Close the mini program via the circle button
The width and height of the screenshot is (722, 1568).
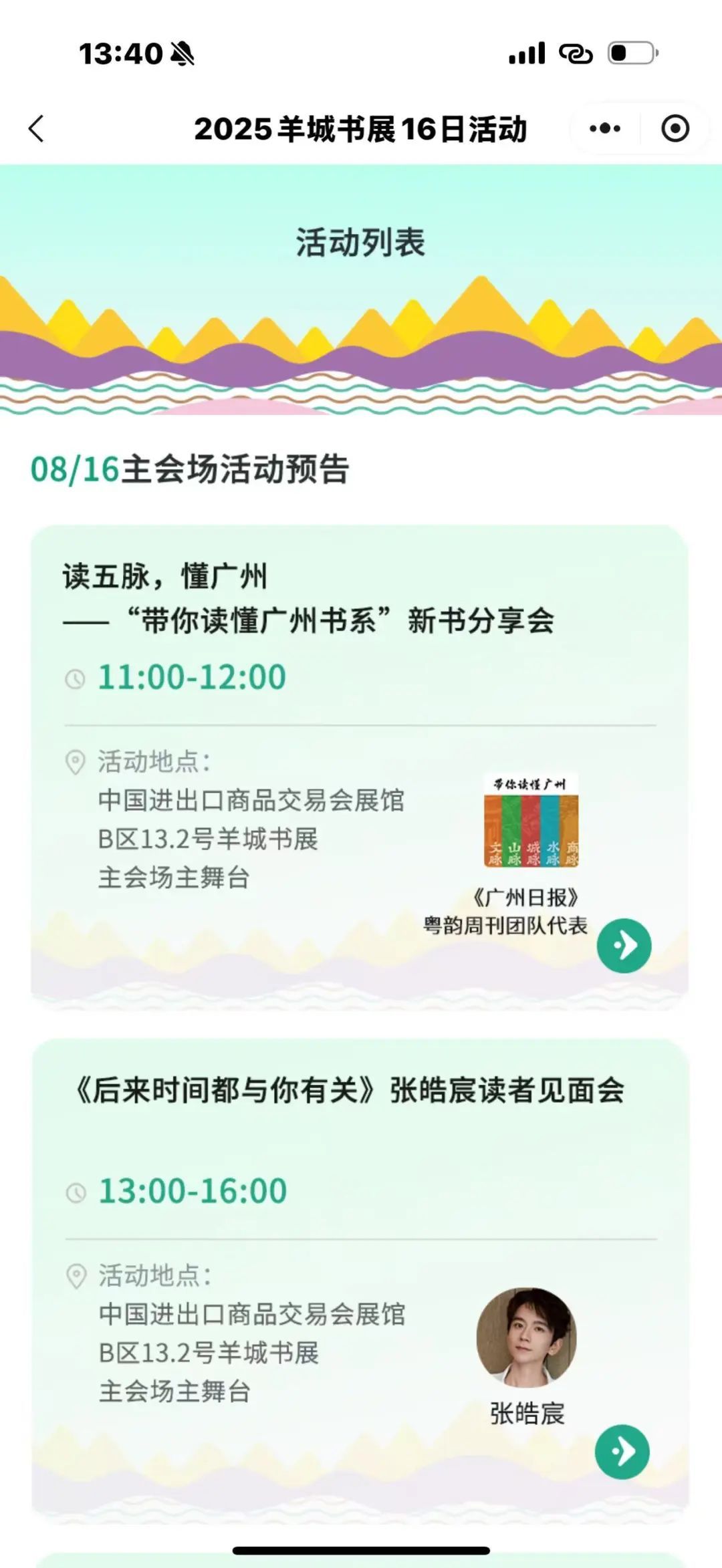click(x=675, y=128)
